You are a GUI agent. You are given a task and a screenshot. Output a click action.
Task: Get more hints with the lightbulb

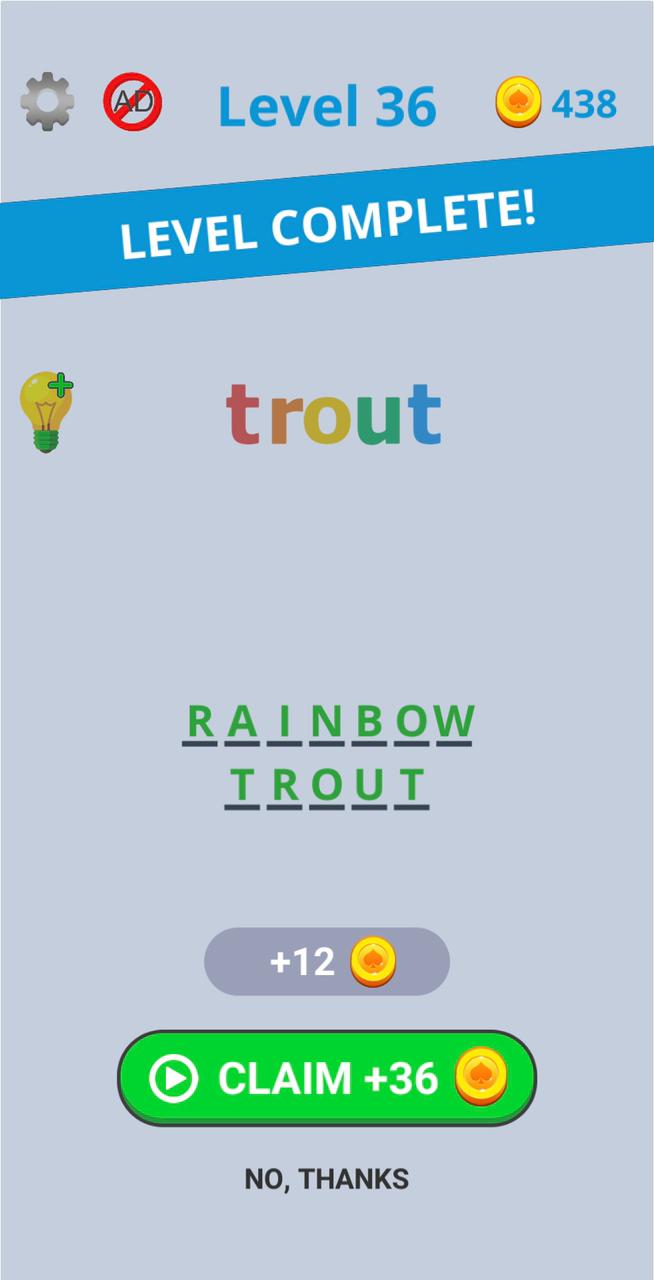click(x=46, y=411)
